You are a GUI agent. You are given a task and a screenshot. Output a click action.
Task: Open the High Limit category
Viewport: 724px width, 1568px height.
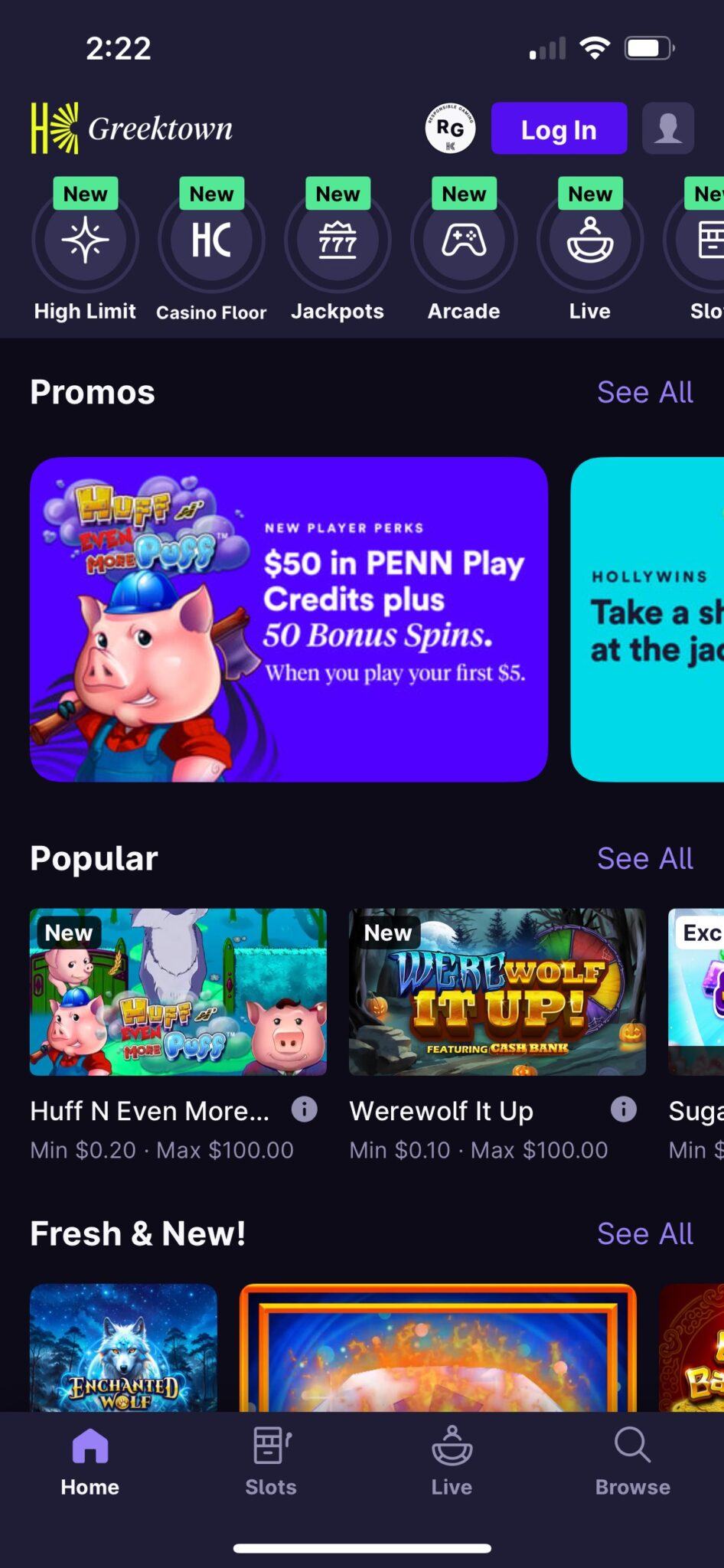tap(85, 241)
